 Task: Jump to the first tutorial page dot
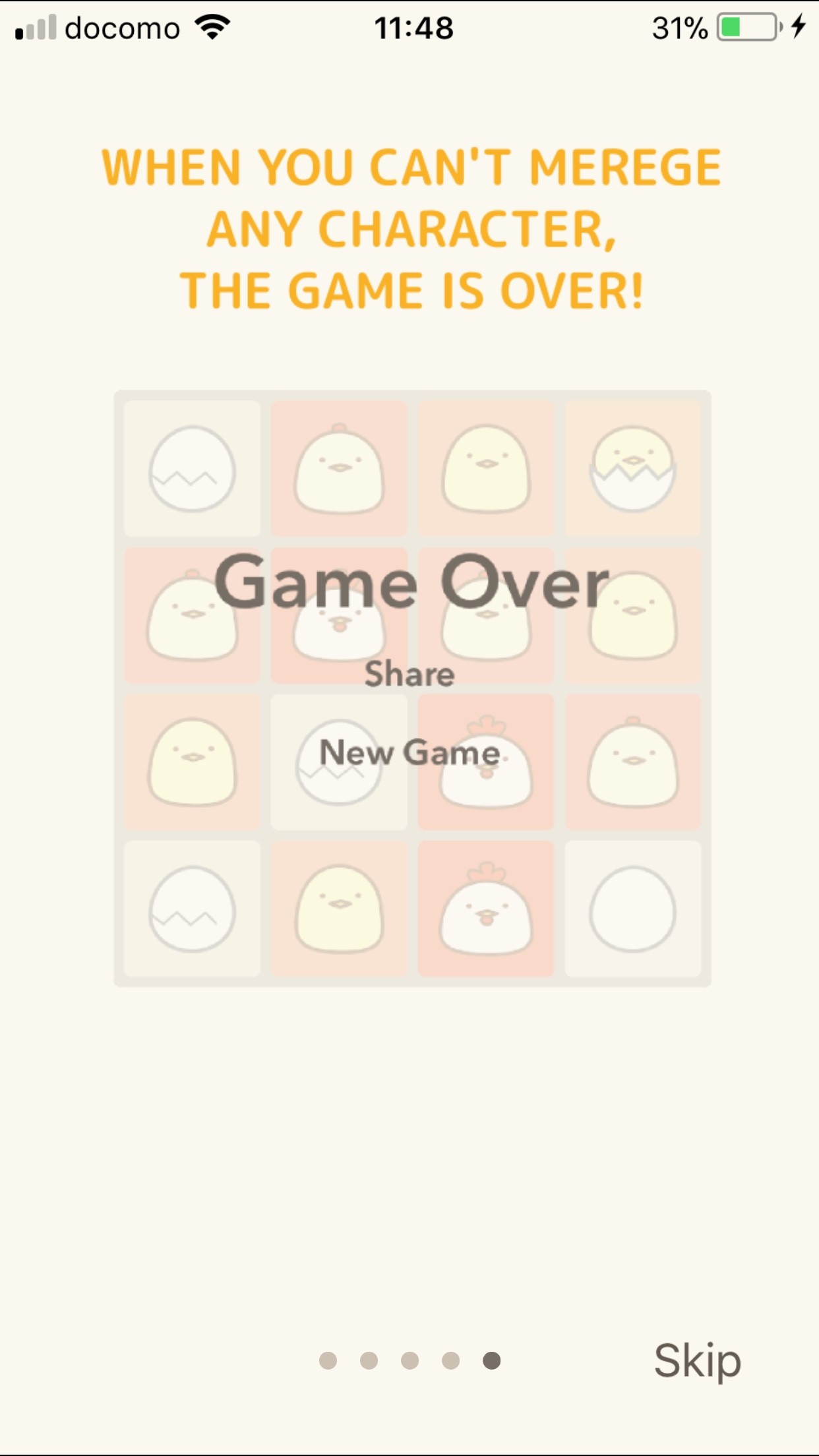click(328, 1360)
